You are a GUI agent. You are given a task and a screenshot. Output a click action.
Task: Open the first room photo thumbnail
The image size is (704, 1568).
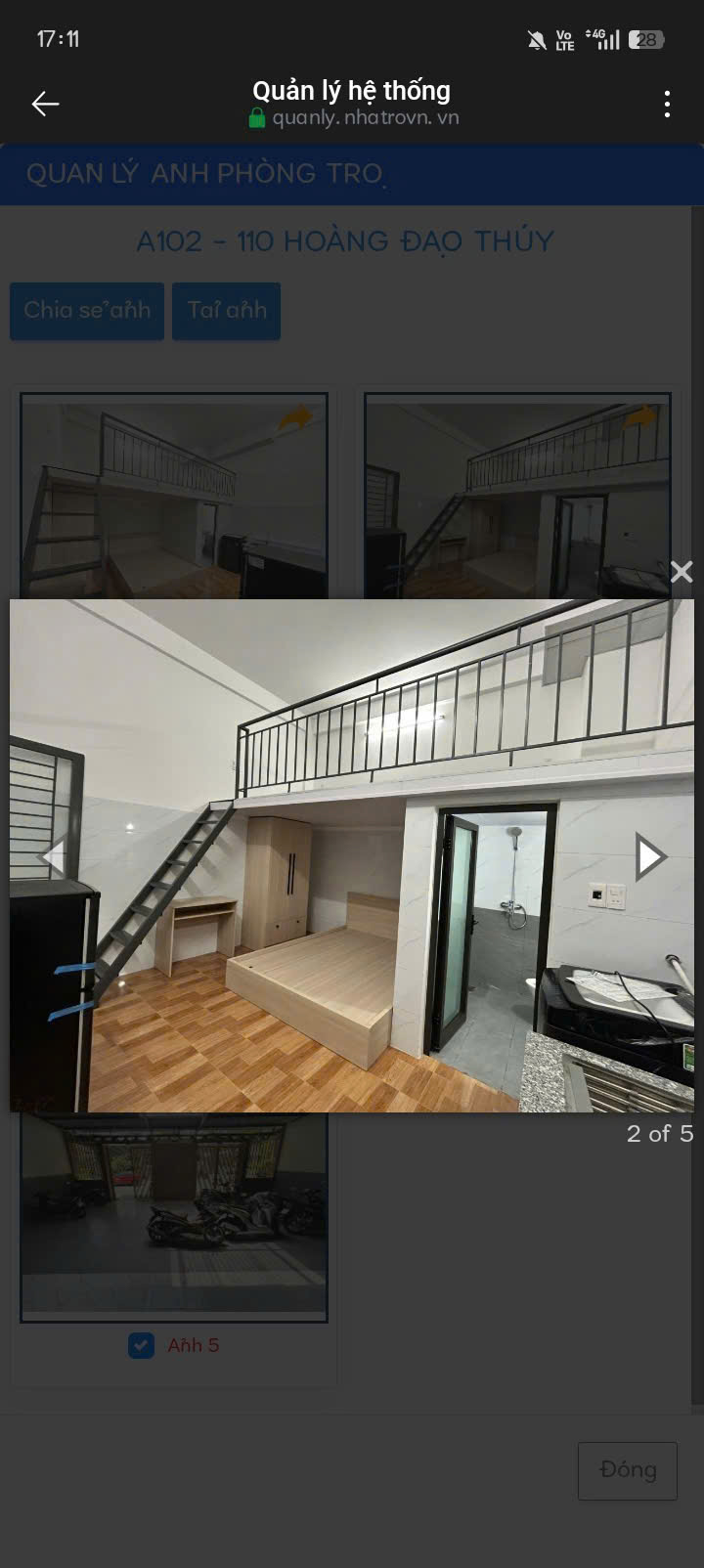174,496
